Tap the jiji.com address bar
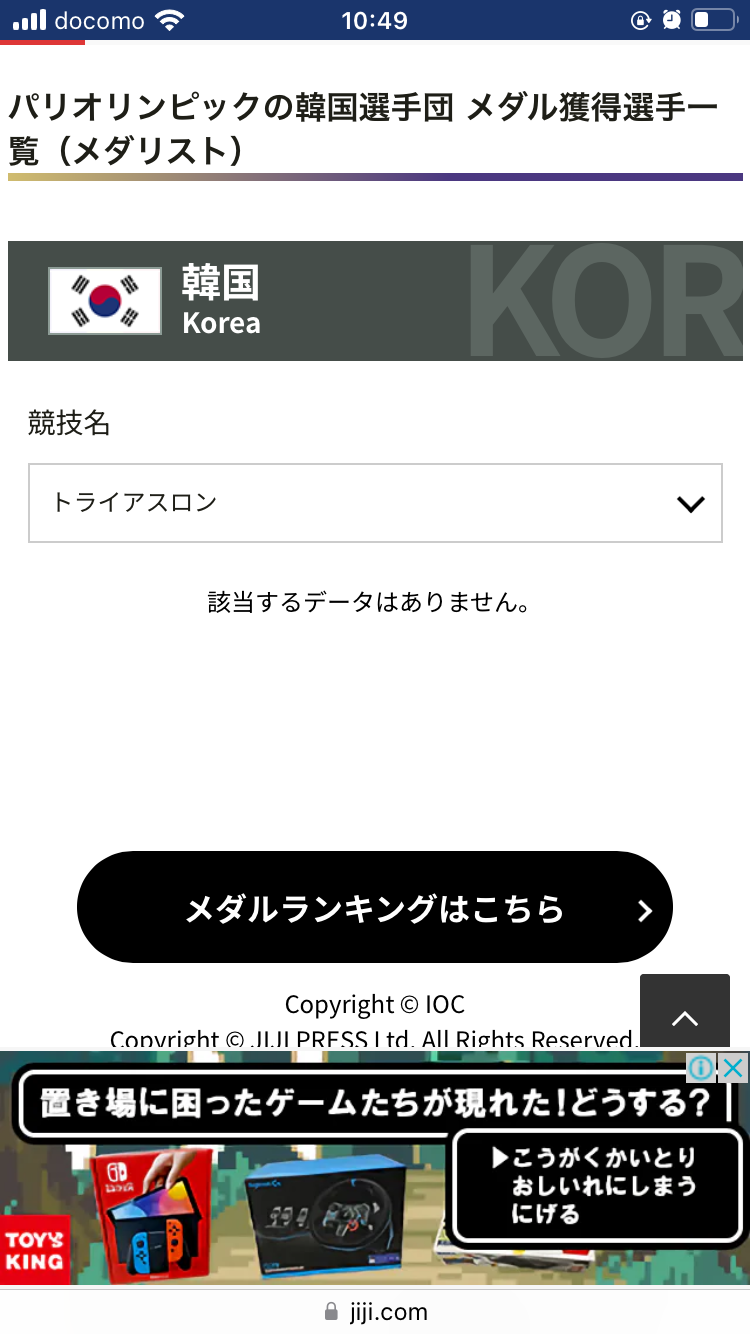 pos(375,1312)
